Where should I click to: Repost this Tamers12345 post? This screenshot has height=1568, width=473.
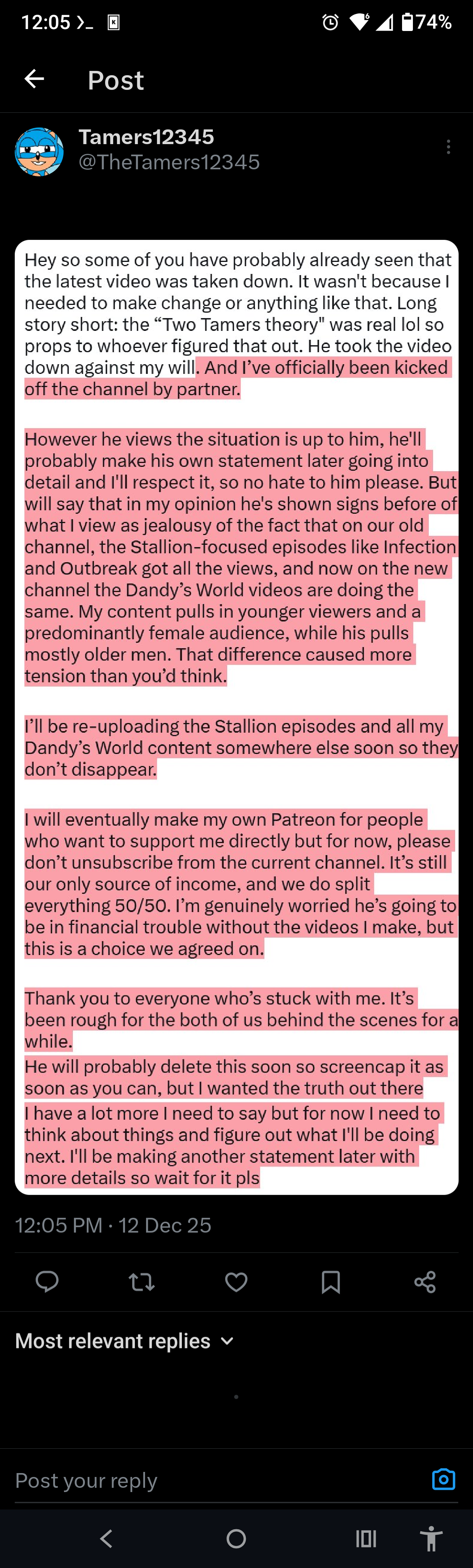142,1282
